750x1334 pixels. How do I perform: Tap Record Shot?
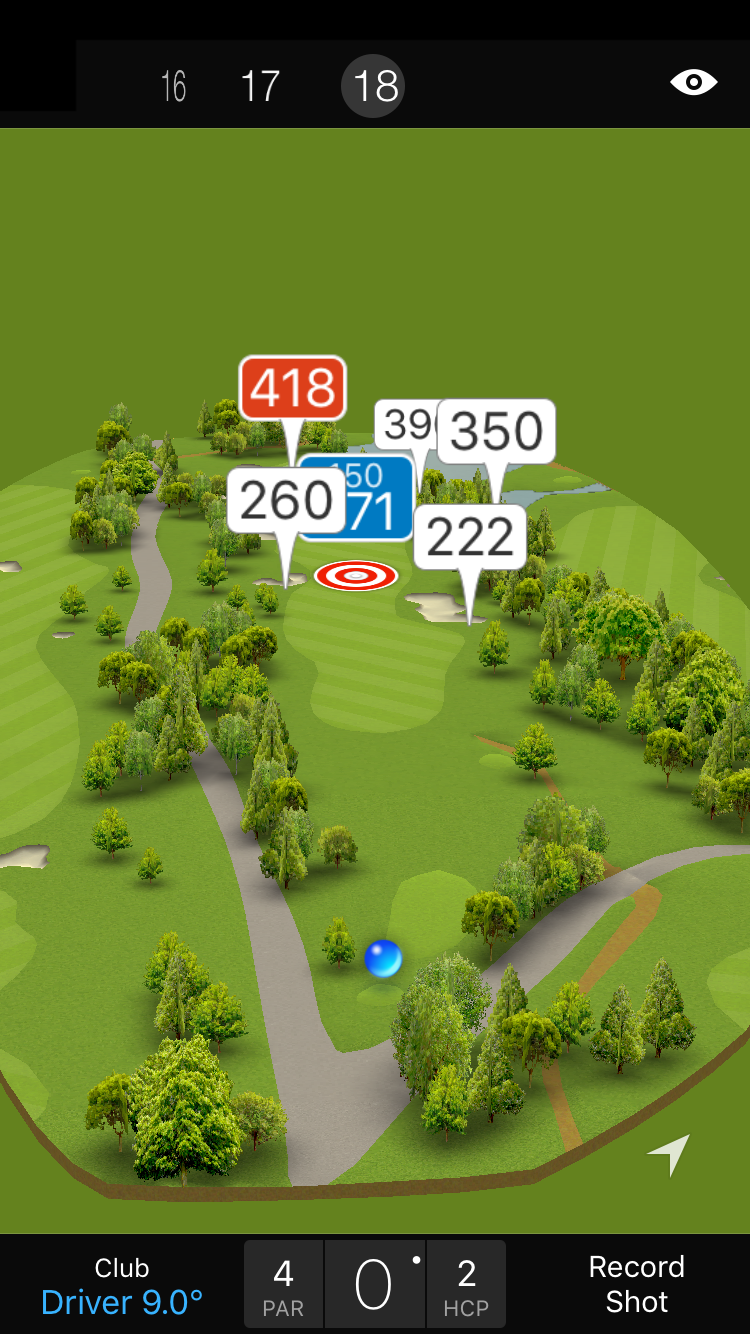pos(636,1284)
